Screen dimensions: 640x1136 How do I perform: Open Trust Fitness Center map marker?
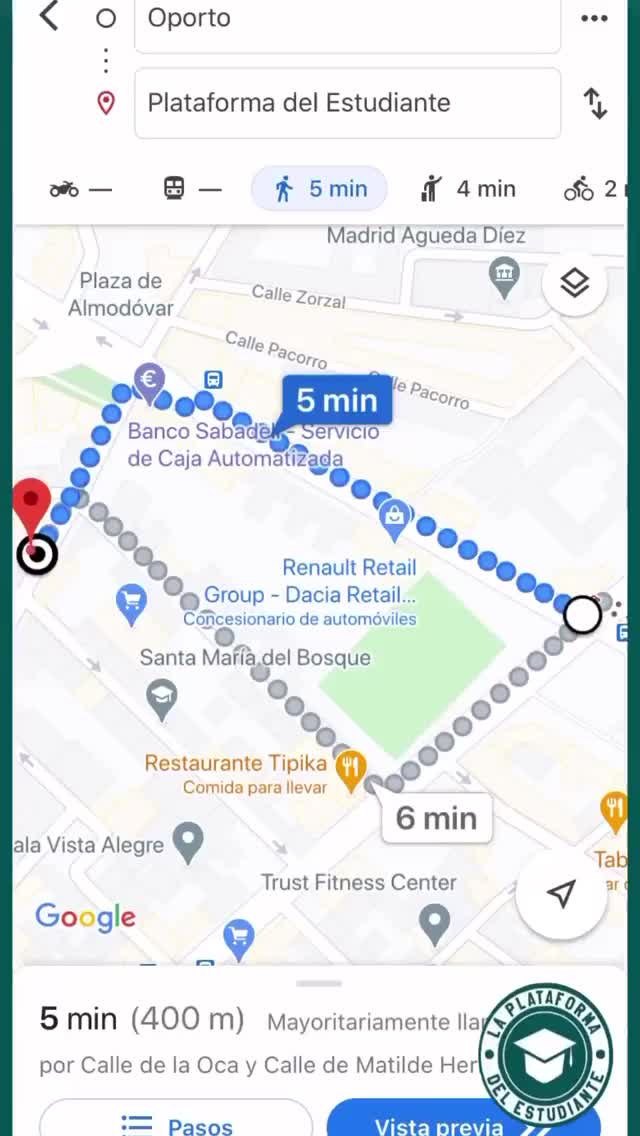[x=433, y=921]
